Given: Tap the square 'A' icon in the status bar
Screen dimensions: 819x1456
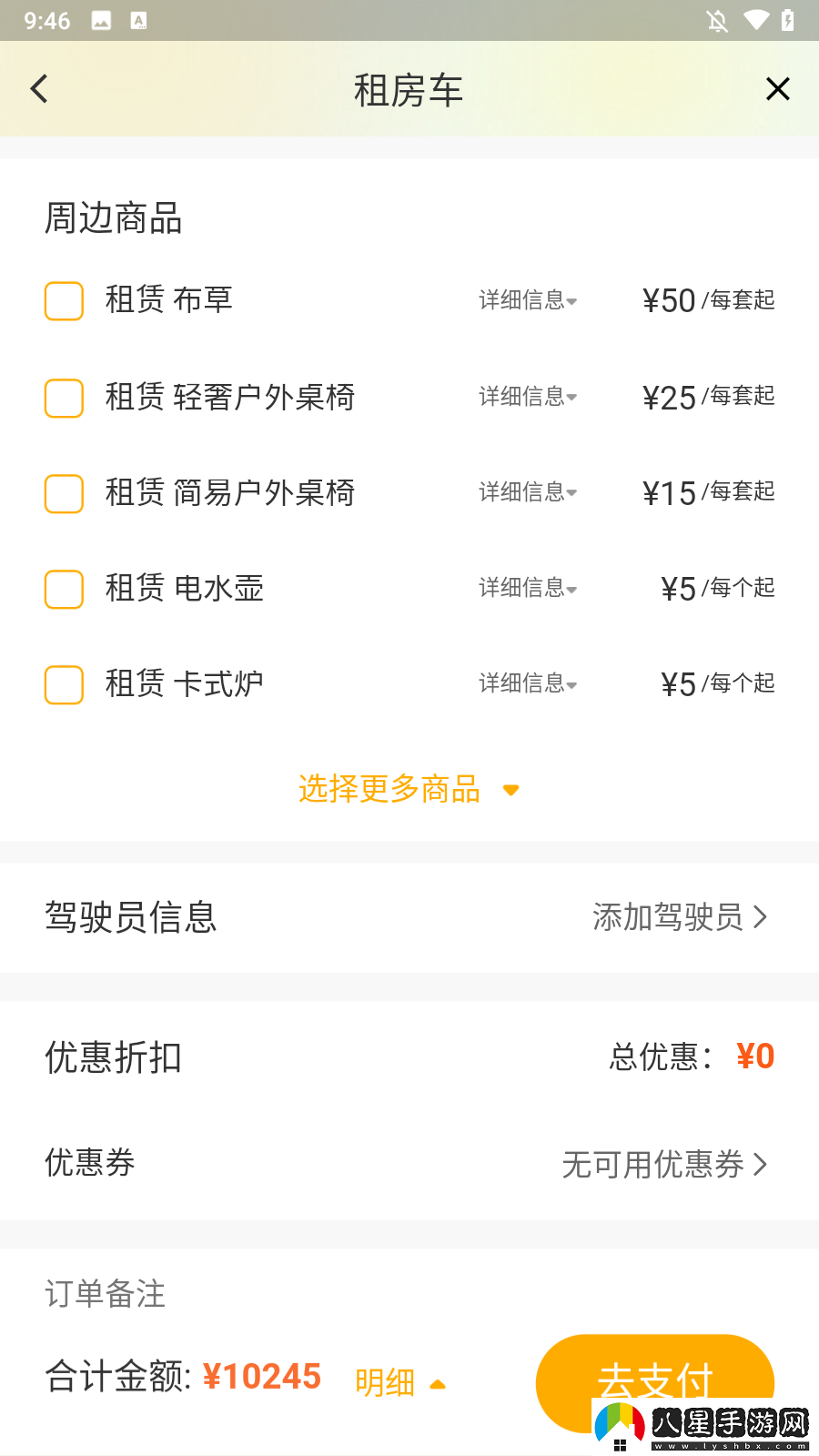Looking at the screenshot, I should [x=138, y=20].
